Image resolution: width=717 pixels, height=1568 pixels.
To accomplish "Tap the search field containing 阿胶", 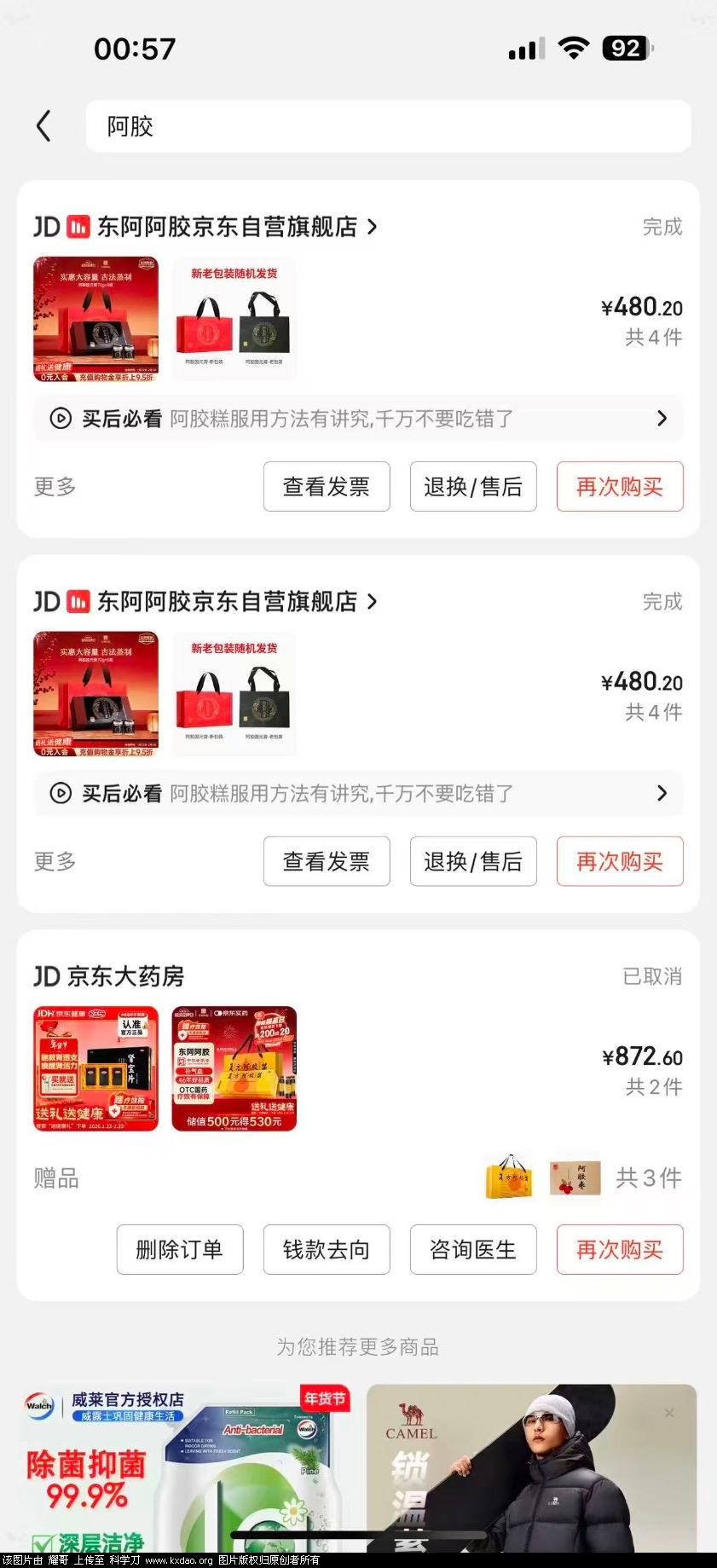I will (388, 126).
